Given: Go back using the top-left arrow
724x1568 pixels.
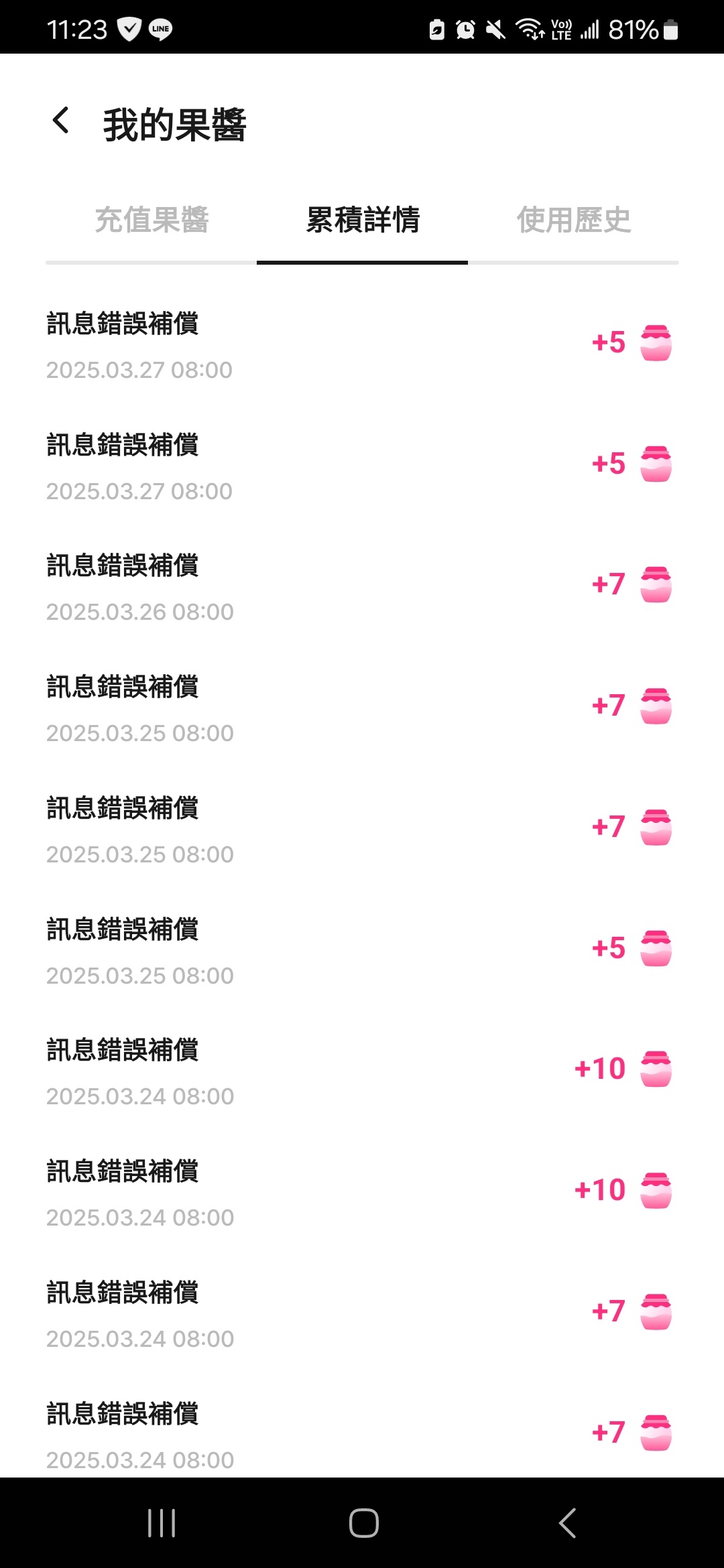Looking at the screenshot, I should (61, 121).
